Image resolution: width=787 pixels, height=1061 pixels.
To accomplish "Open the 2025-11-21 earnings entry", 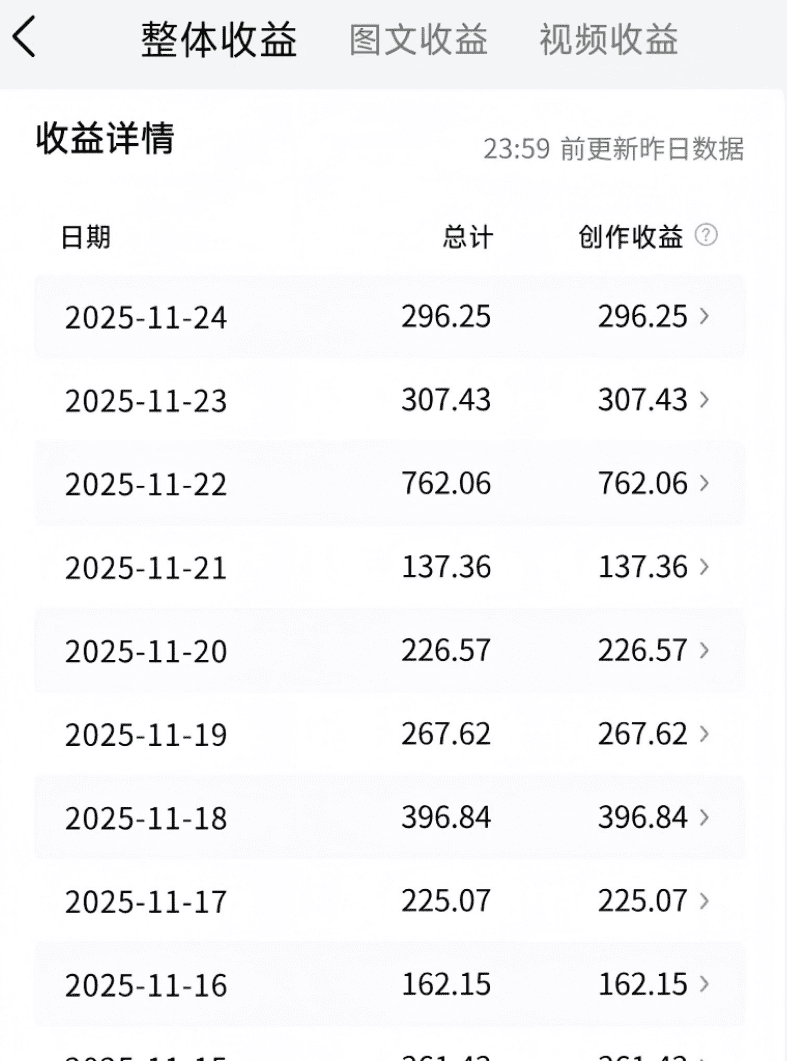I will point(702,567).
